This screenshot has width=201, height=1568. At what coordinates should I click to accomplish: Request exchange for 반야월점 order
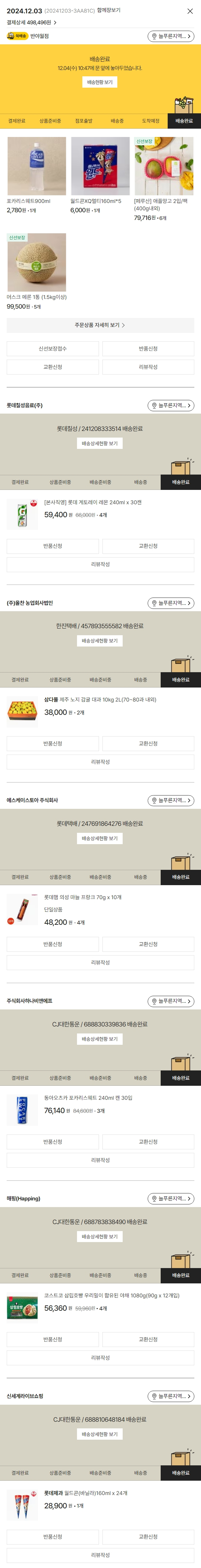(x=53, y=367)
